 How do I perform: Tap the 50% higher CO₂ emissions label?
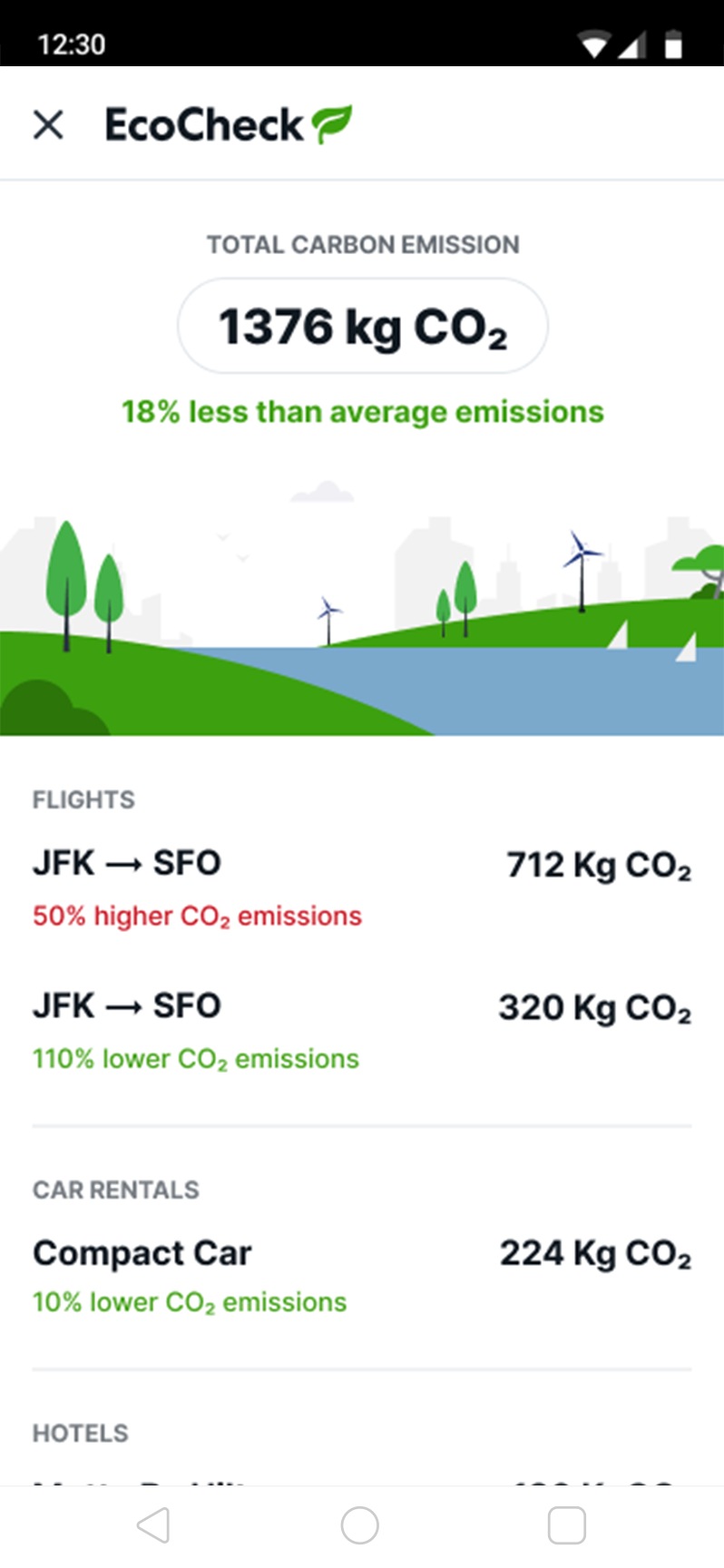click(x=196, y=916)
